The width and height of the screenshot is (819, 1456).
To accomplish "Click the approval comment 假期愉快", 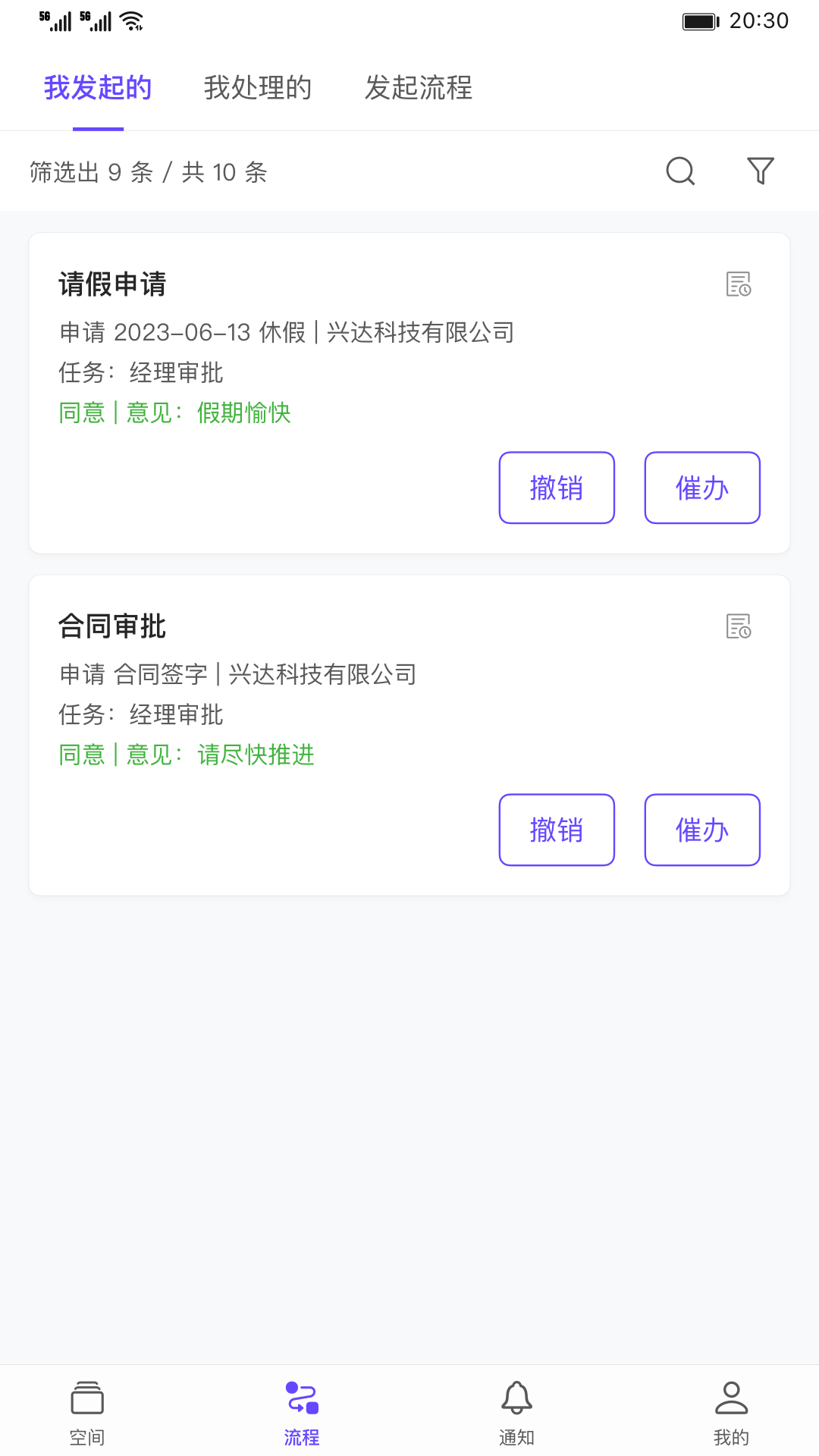I will click(241, 413).
